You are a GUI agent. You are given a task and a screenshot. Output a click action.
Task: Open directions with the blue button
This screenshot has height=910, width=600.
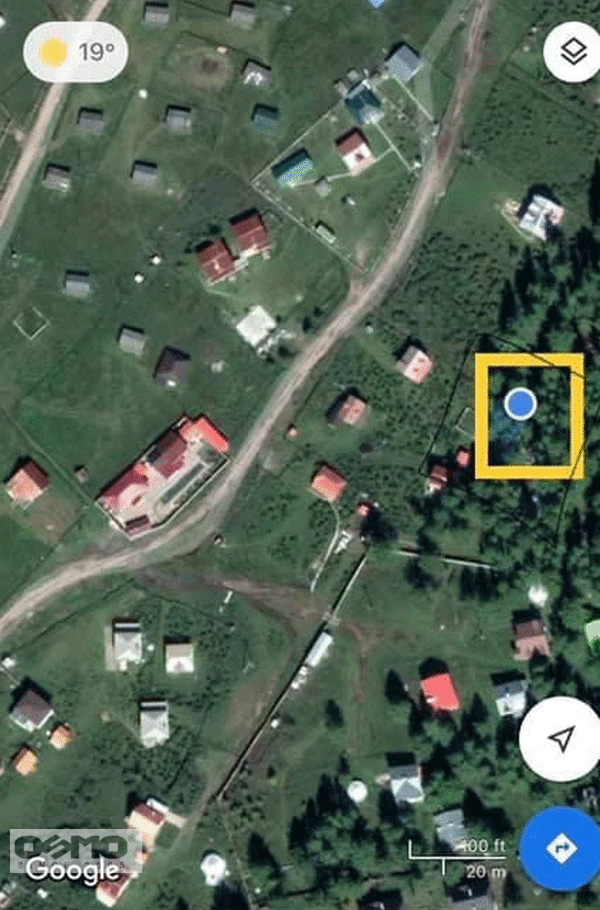(562, 849)
